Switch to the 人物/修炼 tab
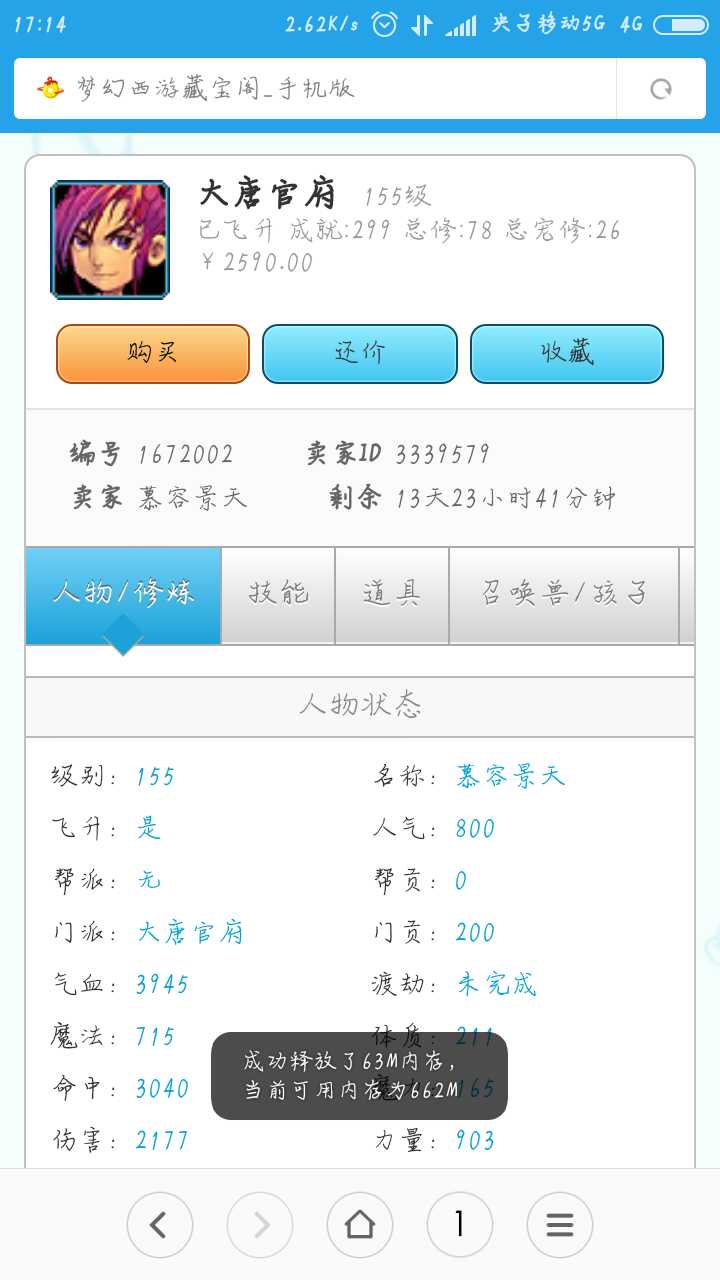 123,594
